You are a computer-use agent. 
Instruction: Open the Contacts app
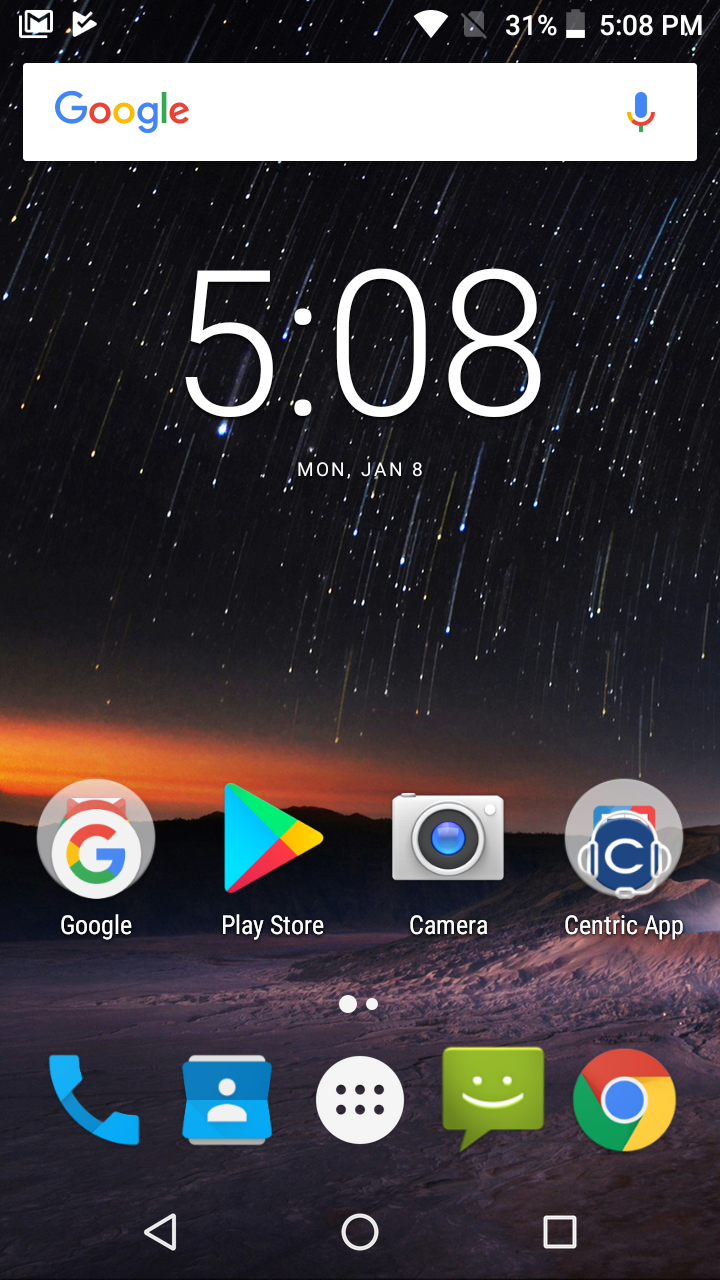tap(227, 1100)
